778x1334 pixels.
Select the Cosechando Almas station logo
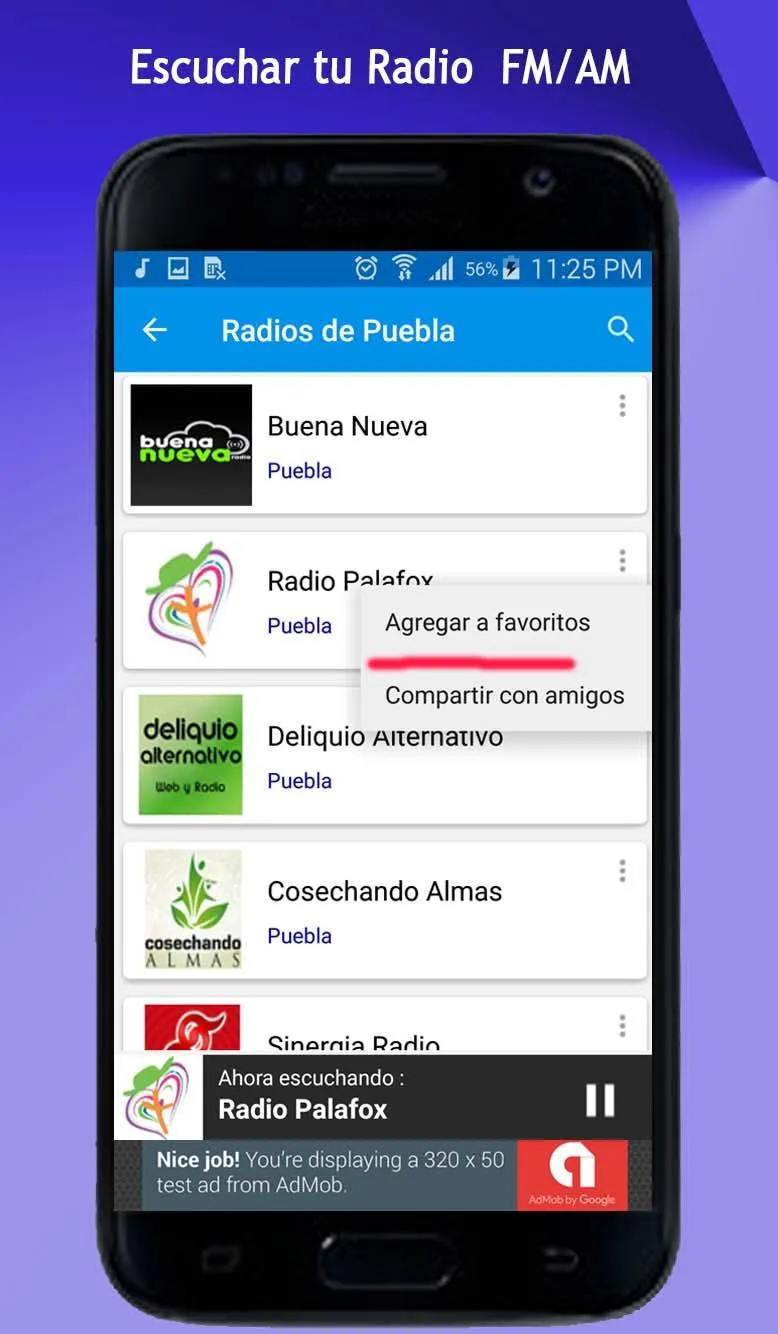[x=190, y=908]
